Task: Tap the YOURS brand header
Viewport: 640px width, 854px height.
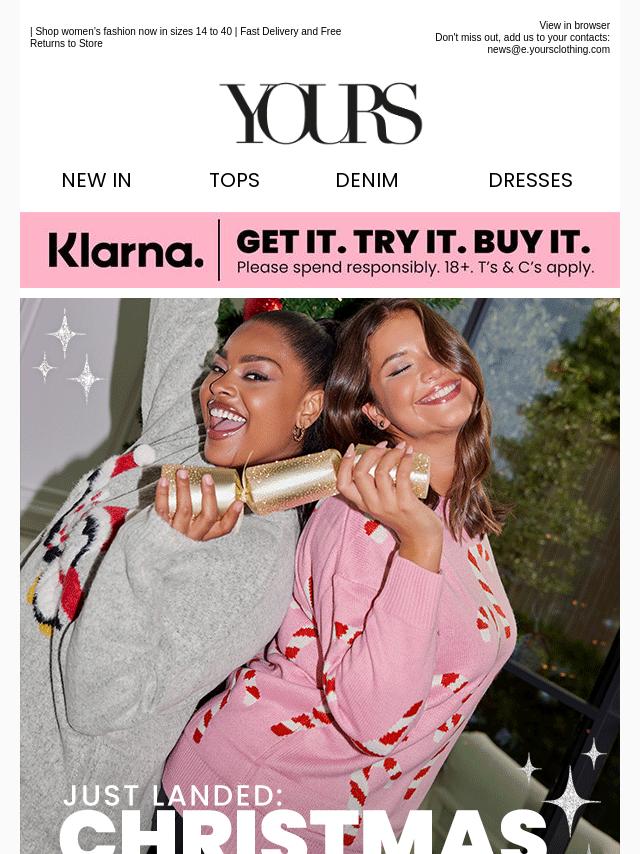Action: click(x=320, y=113)
